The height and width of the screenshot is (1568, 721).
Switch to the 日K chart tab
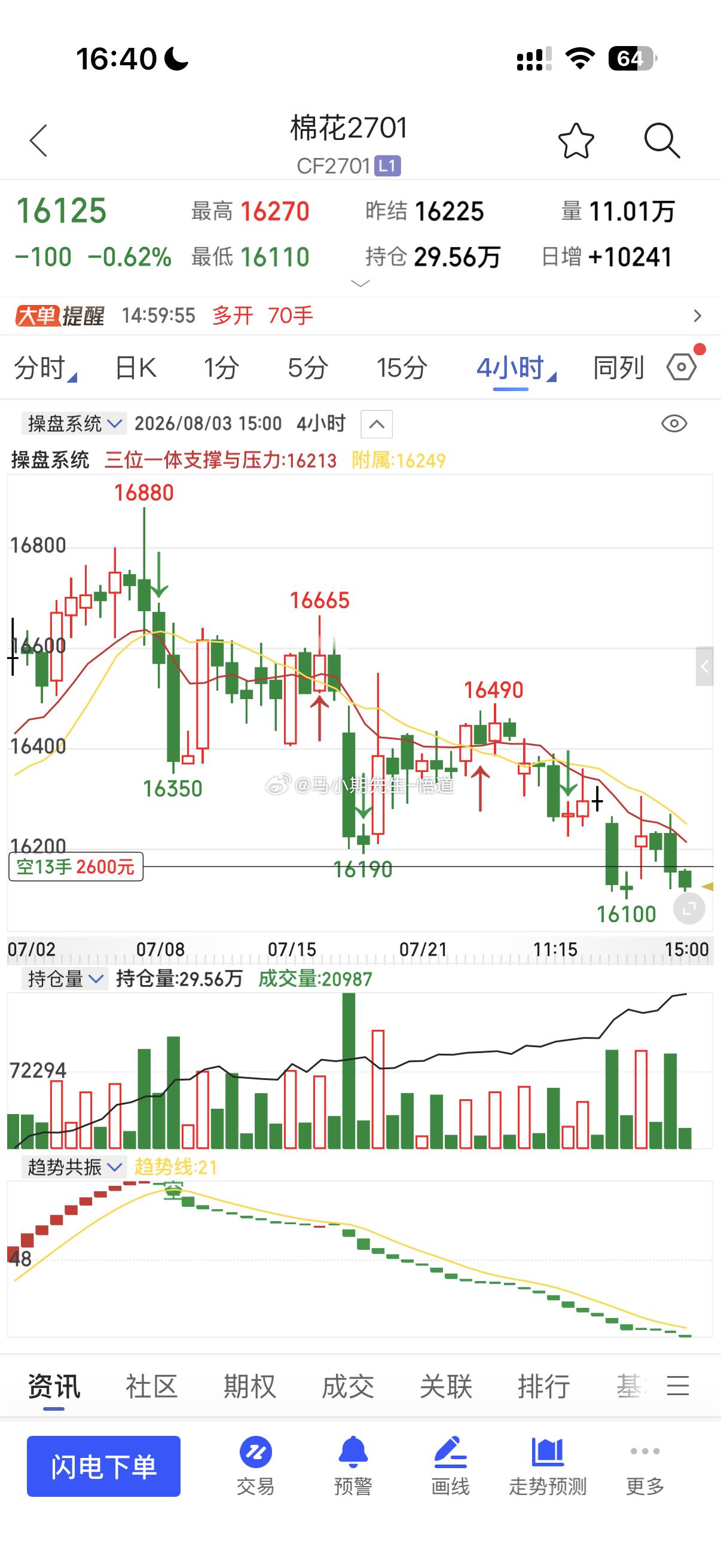click(136, 368)
